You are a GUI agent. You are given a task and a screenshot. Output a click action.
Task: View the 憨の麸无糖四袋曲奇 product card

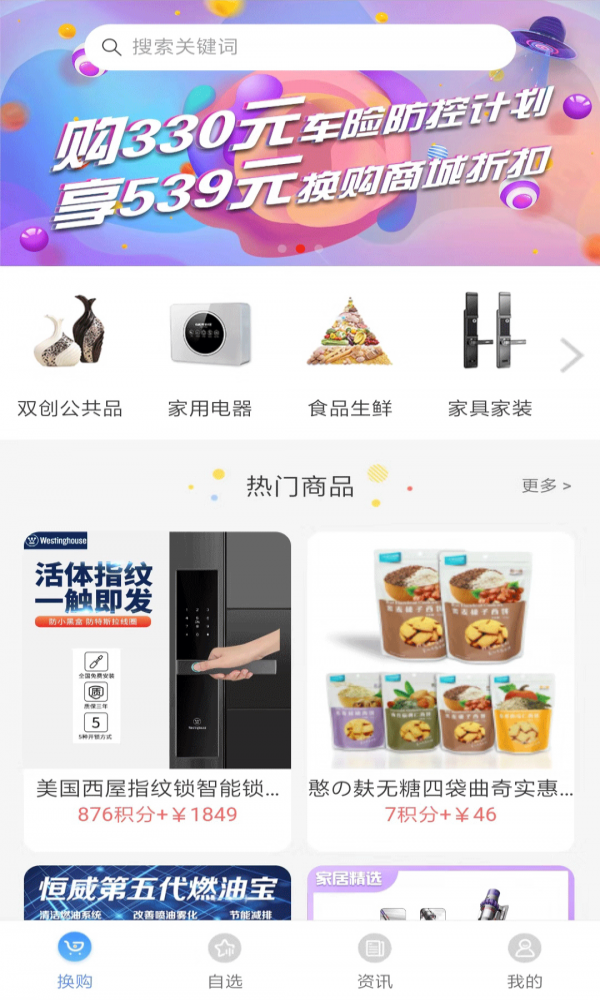pyautogui.click(x=441, y=691)
